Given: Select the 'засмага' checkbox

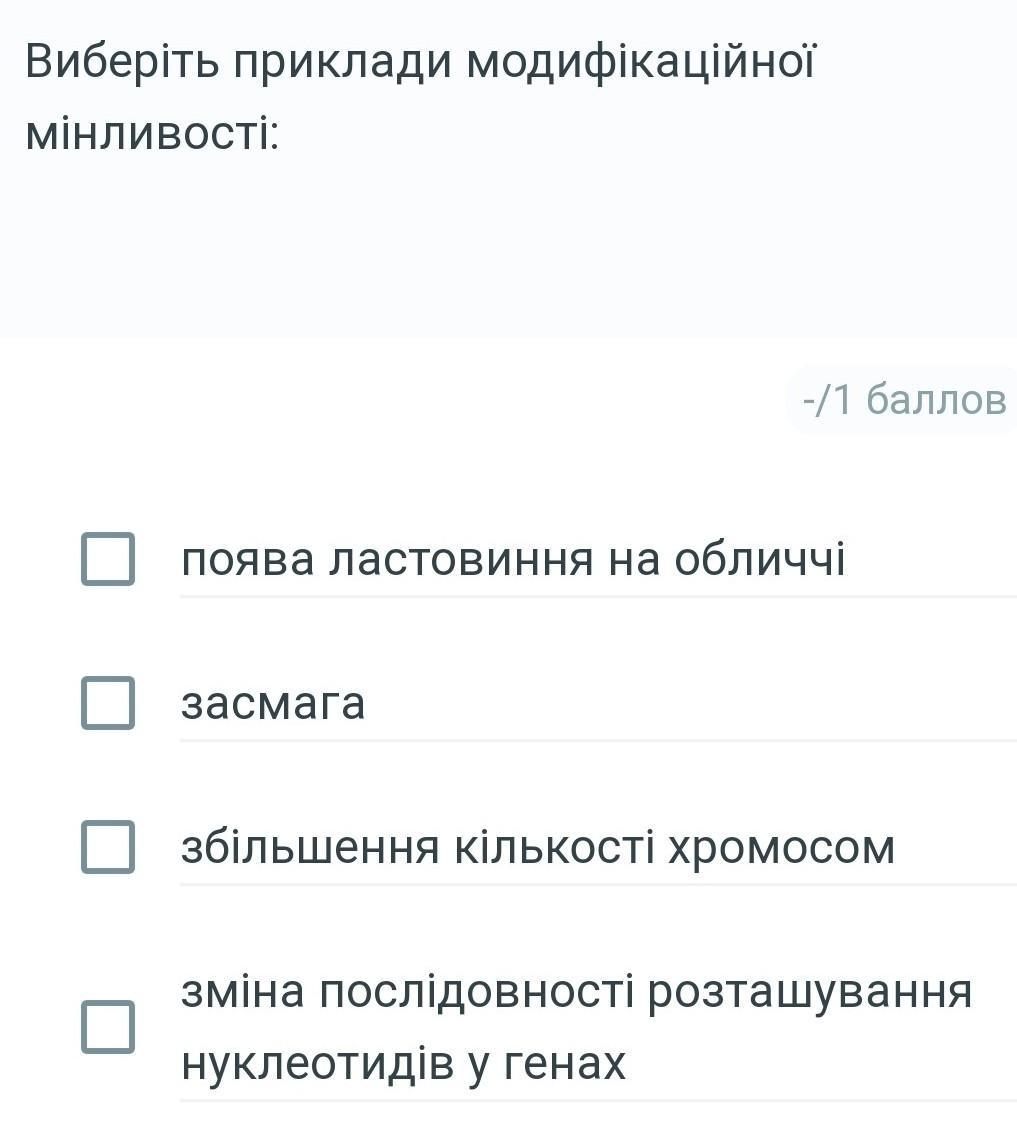Looking at the screenshot, I should point(108,703).
